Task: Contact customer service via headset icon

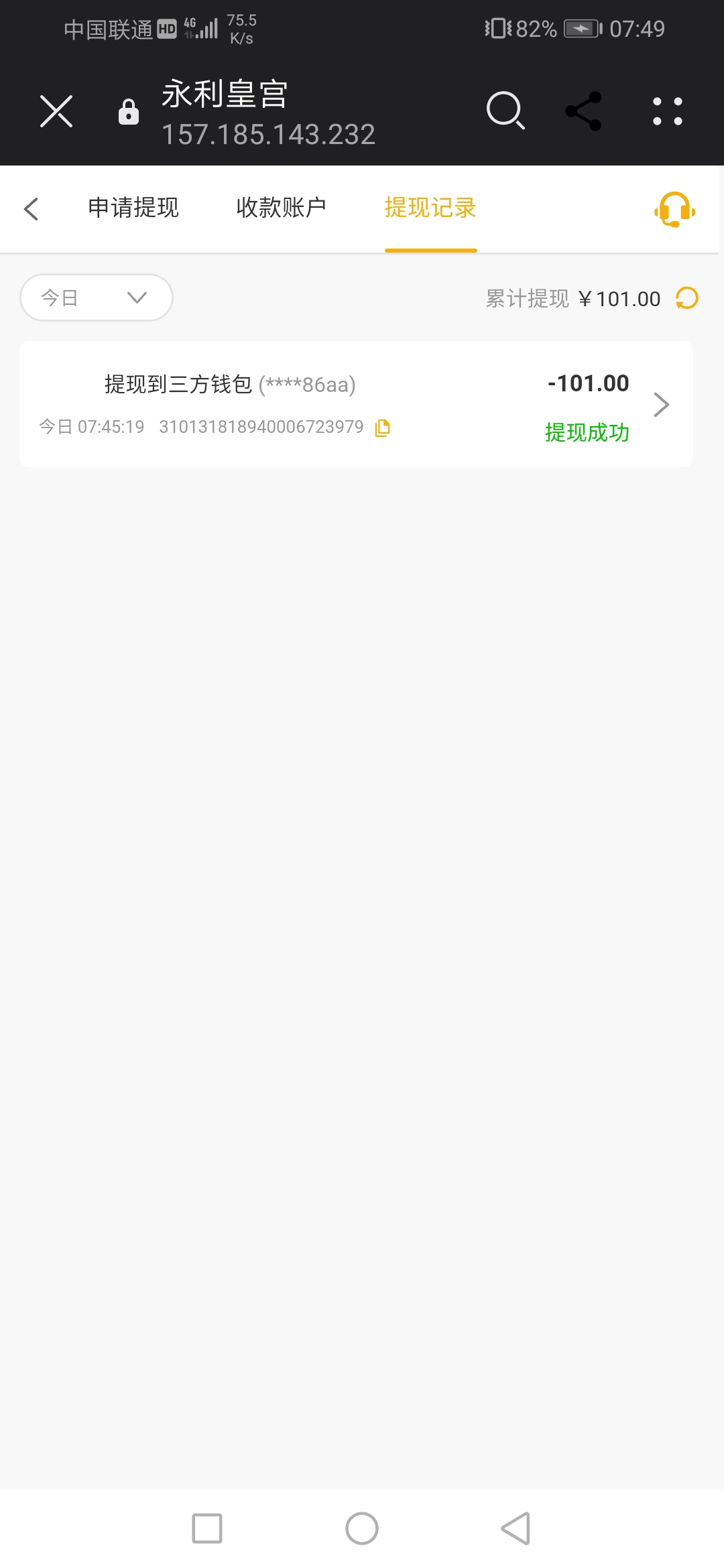Action: click(674, 209)
